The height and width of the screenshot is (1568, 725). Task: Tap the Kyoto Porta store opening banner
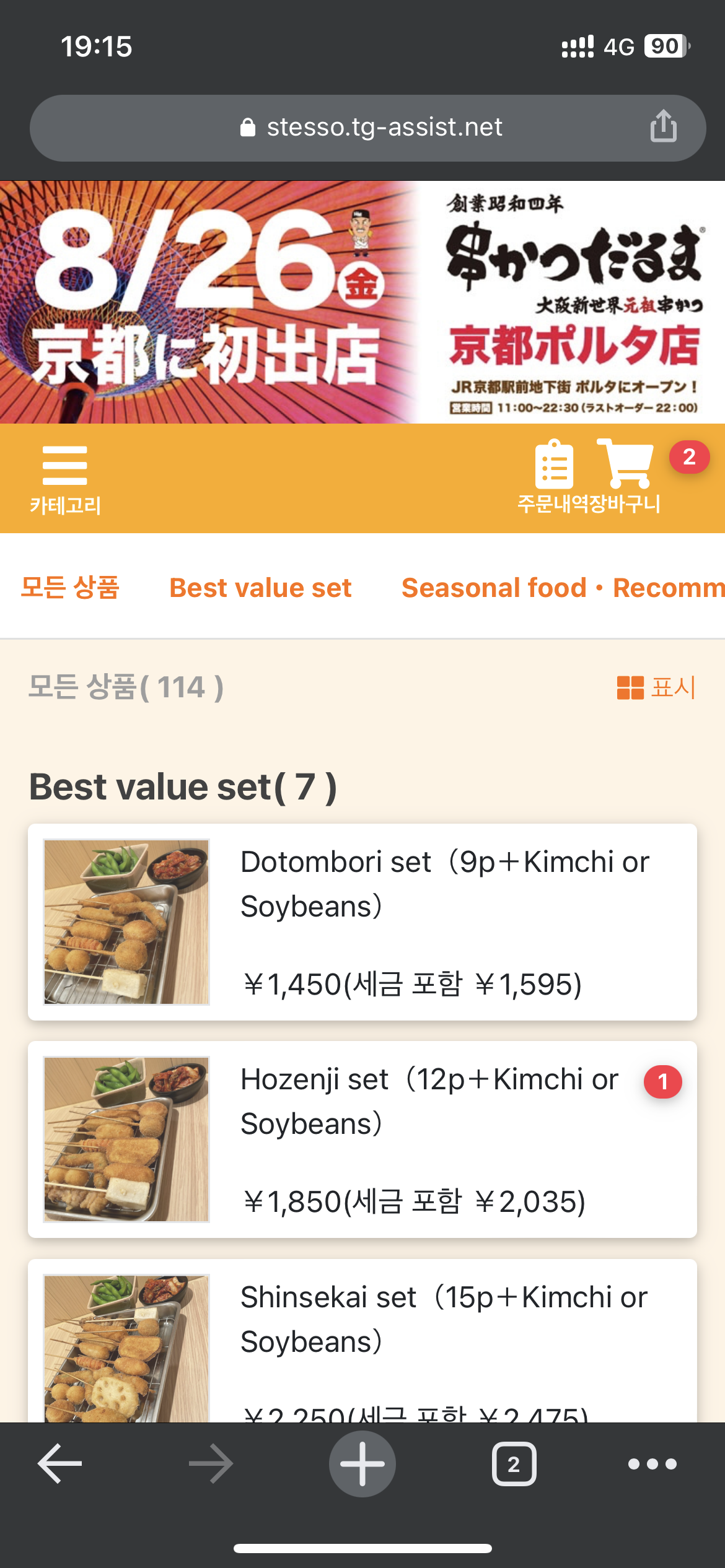362,302
